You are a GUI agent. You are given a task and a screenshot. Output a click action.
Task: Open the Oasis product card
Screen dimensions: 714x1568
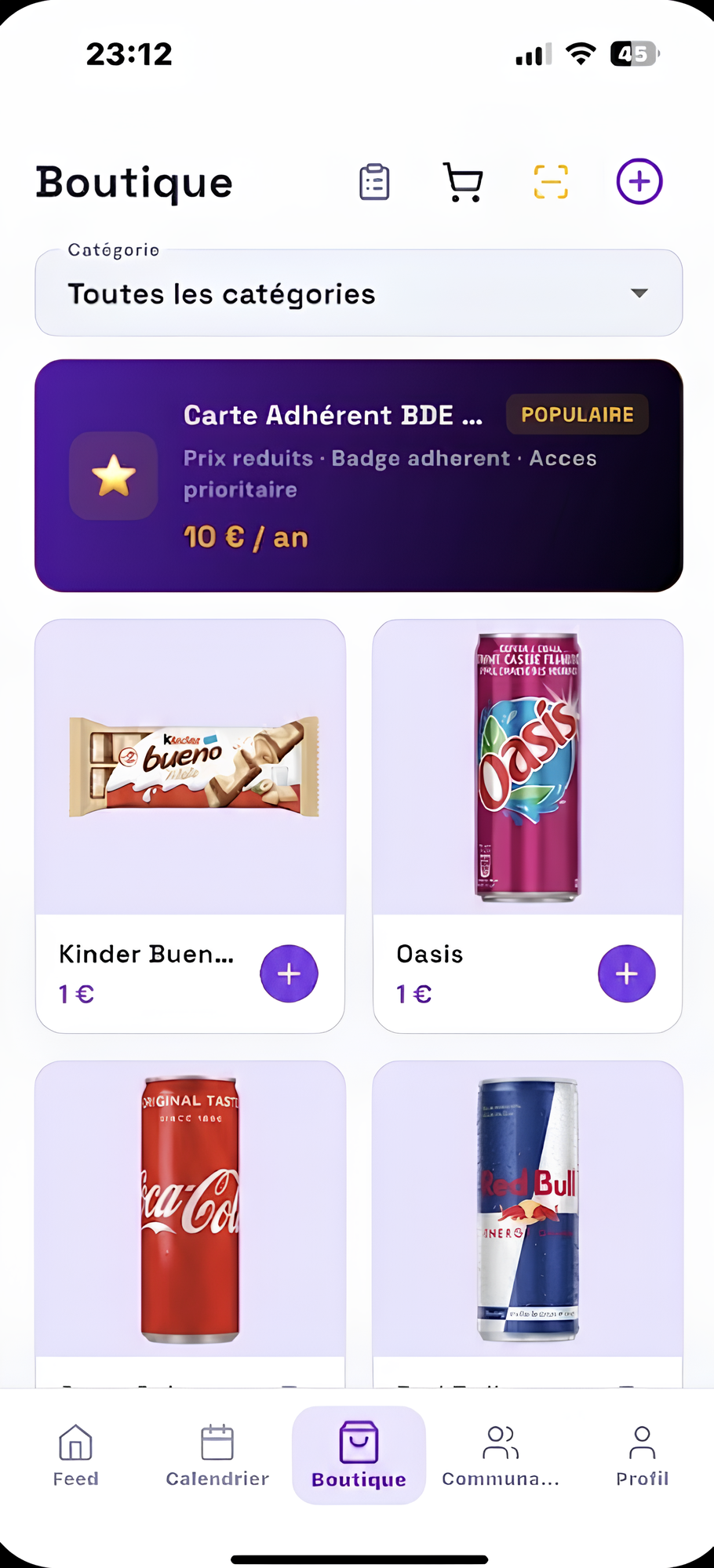pos(527,769)
